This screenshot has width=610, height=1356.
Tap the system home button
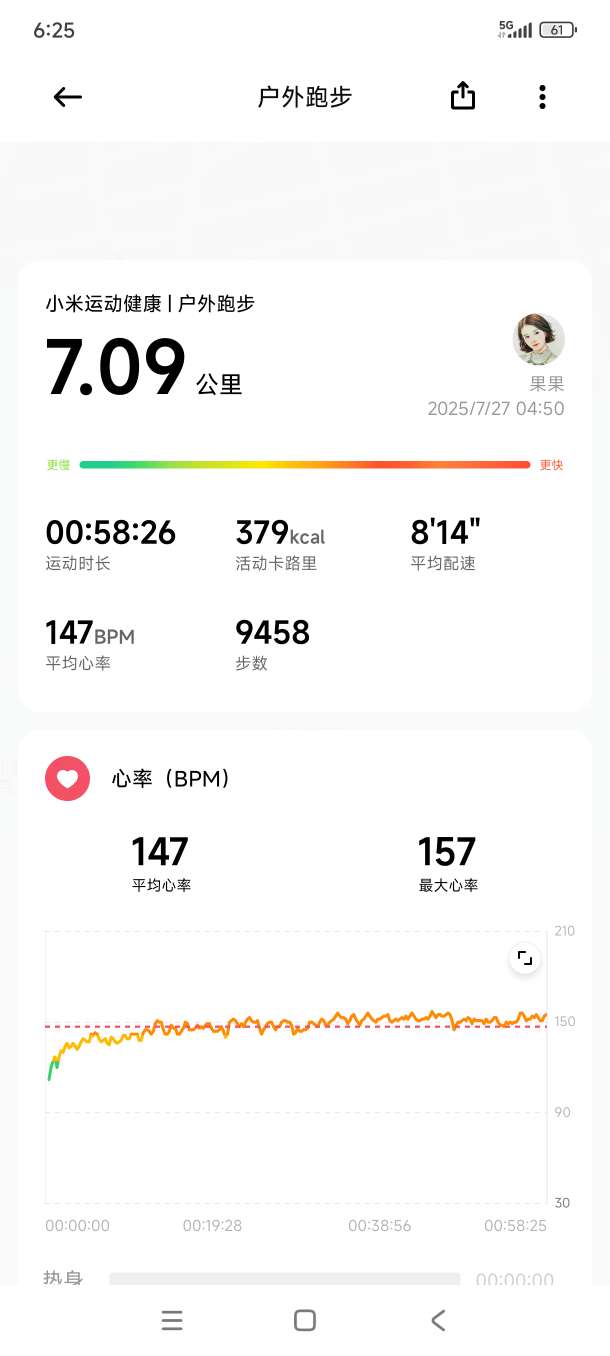pos(305,1320)
